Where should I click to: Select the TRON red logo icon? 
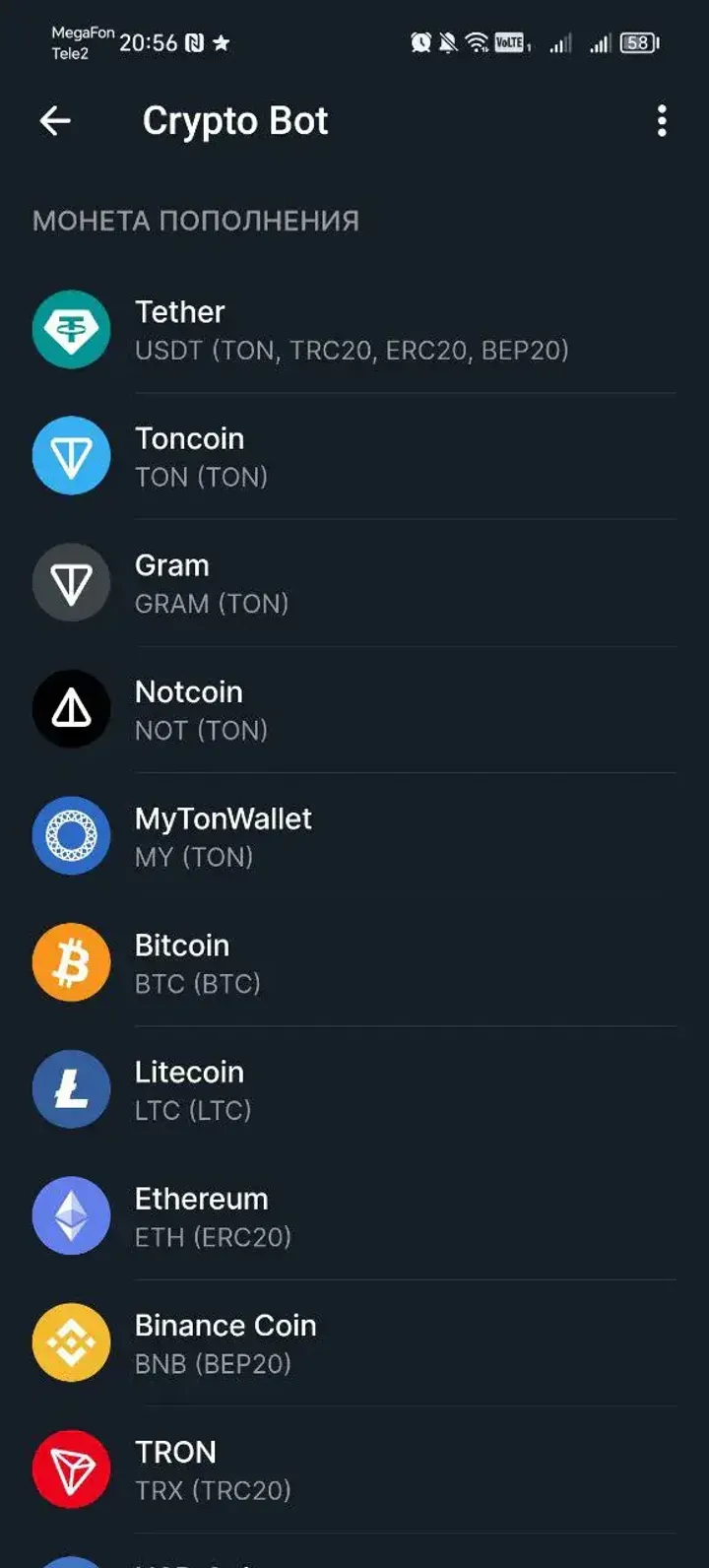click(71, 1469)
